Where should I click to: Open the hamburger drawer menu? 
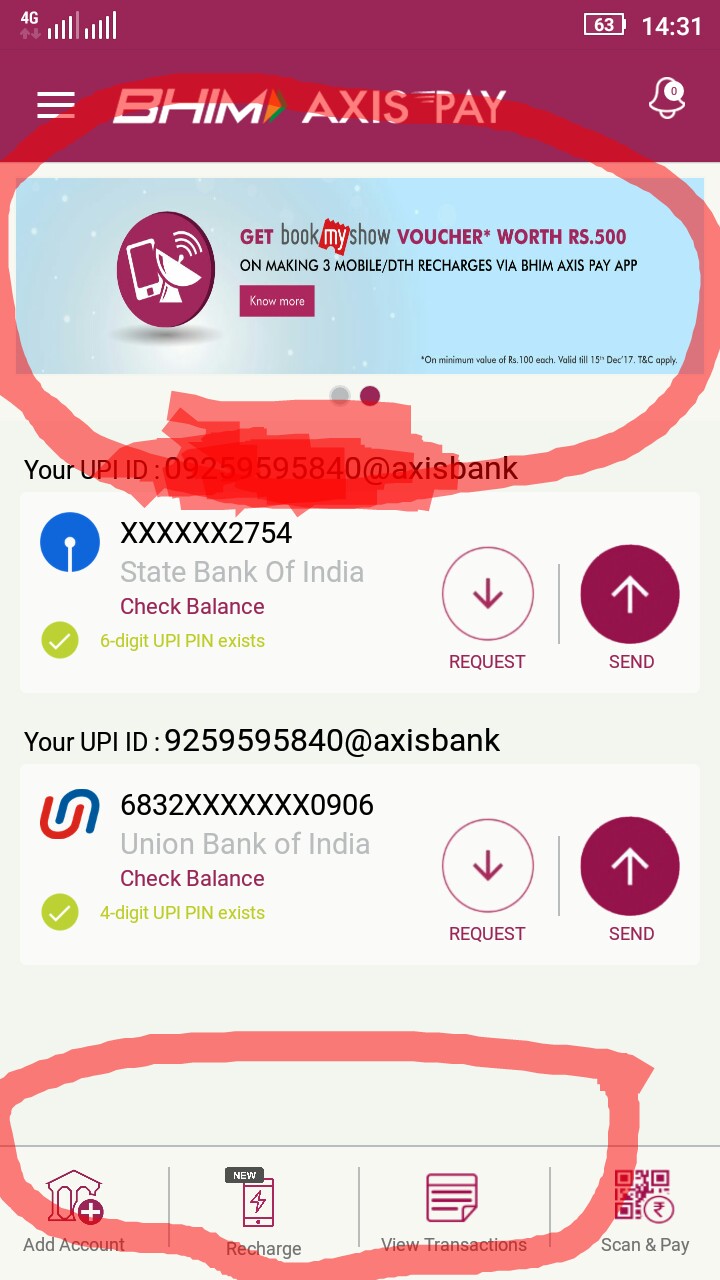(x=56, y=105)
